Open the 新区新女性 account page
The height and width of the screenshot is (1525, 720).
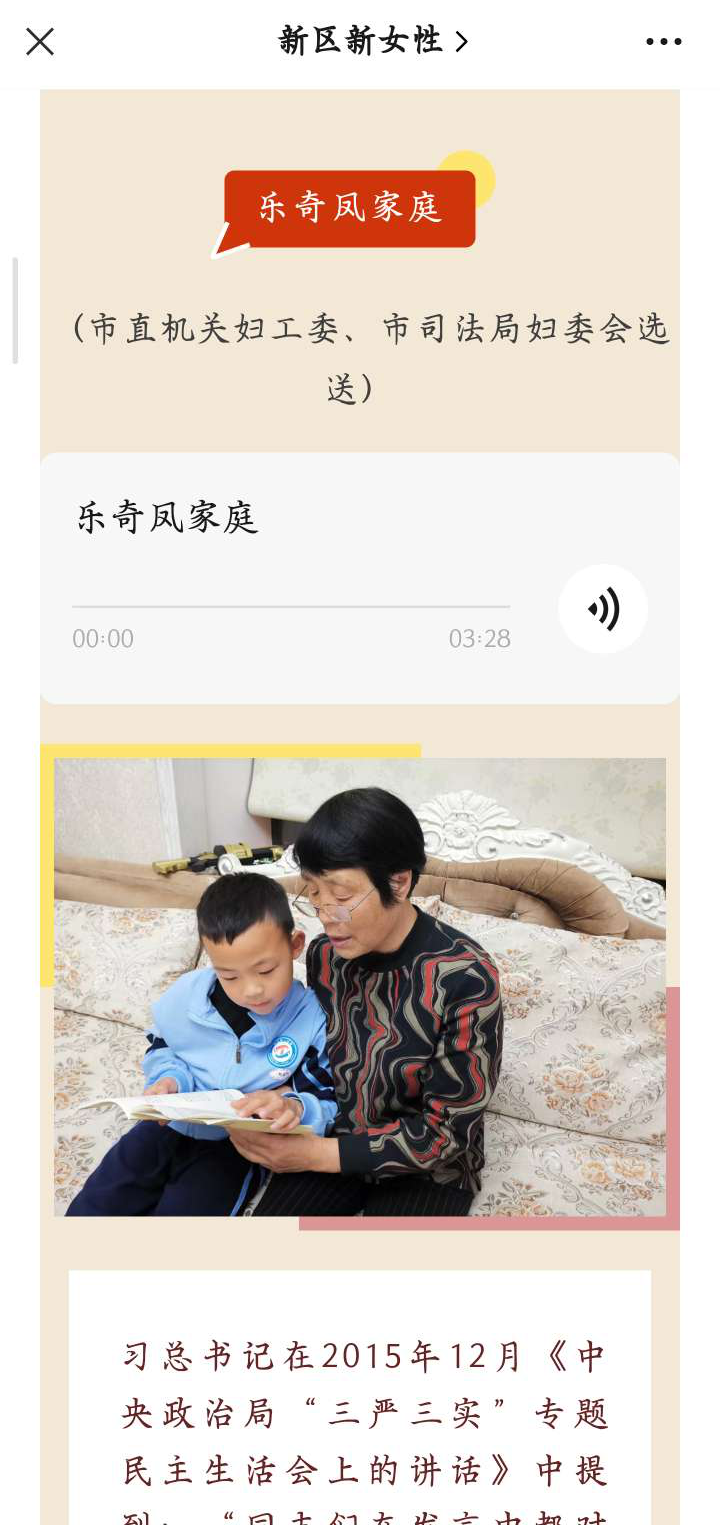(372, 42)
